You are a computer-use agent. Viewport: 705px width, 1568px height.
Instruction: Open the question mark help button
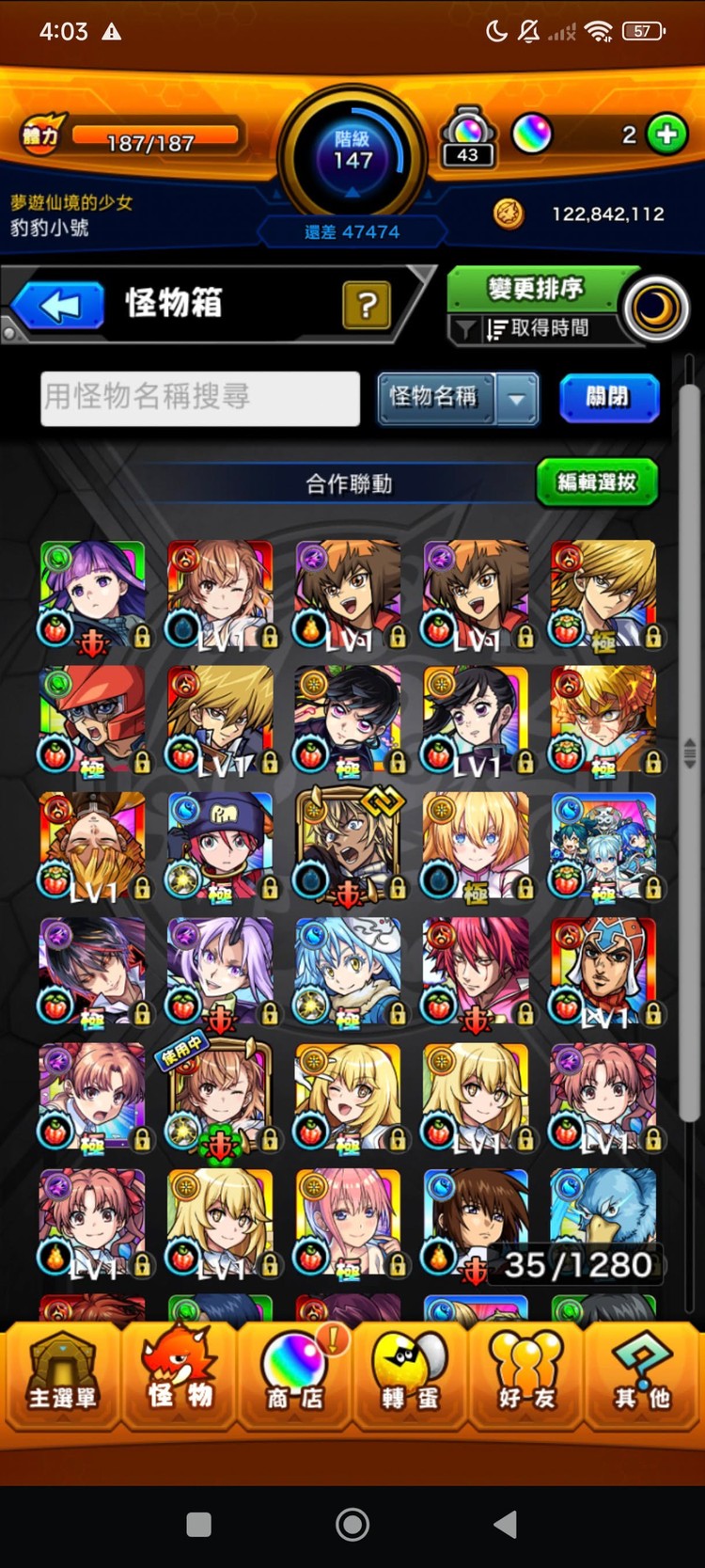pyautogui.click(x=367, y=304)
